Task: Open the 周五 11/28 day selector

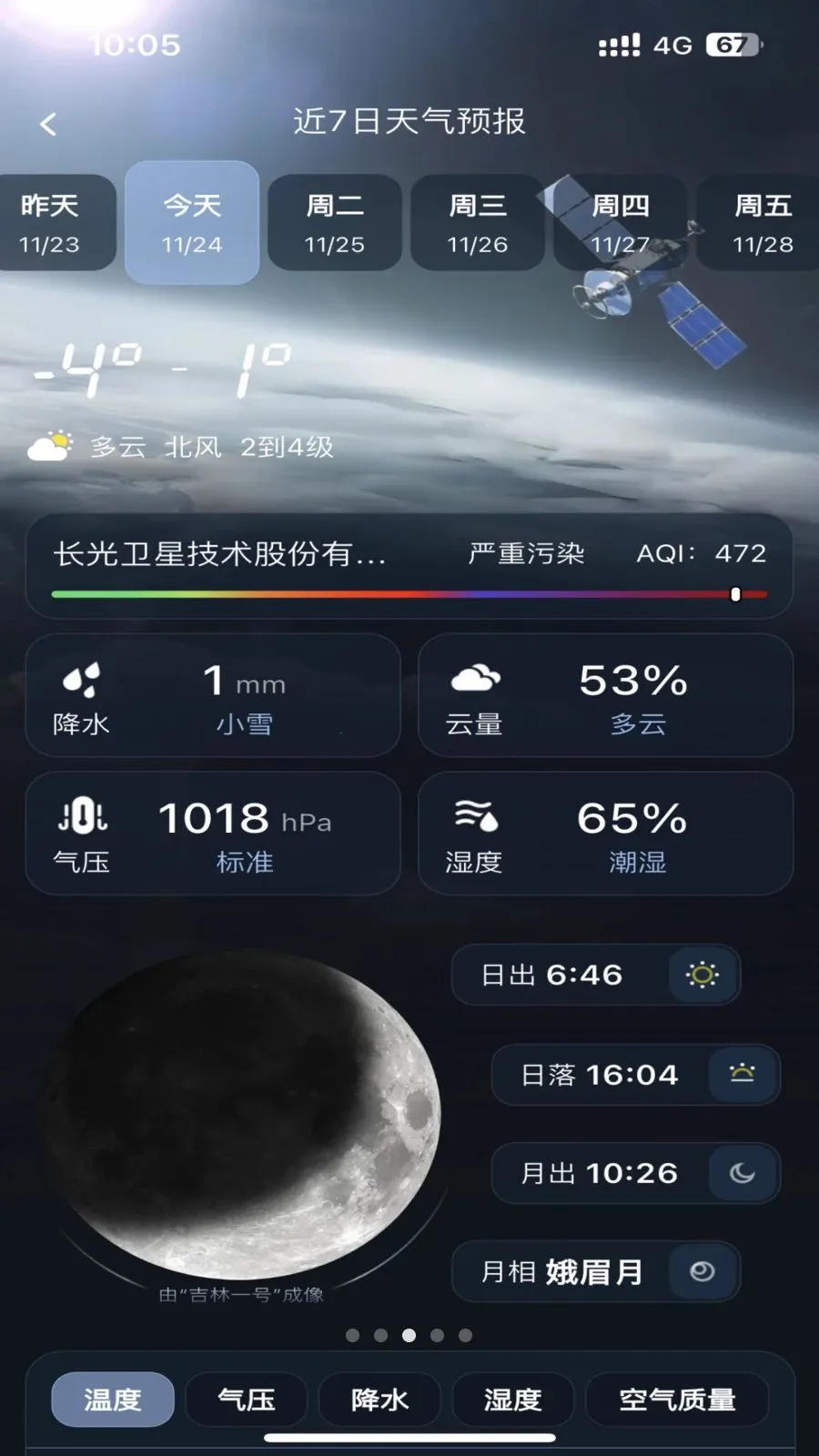Action: (x=761, y=223)
